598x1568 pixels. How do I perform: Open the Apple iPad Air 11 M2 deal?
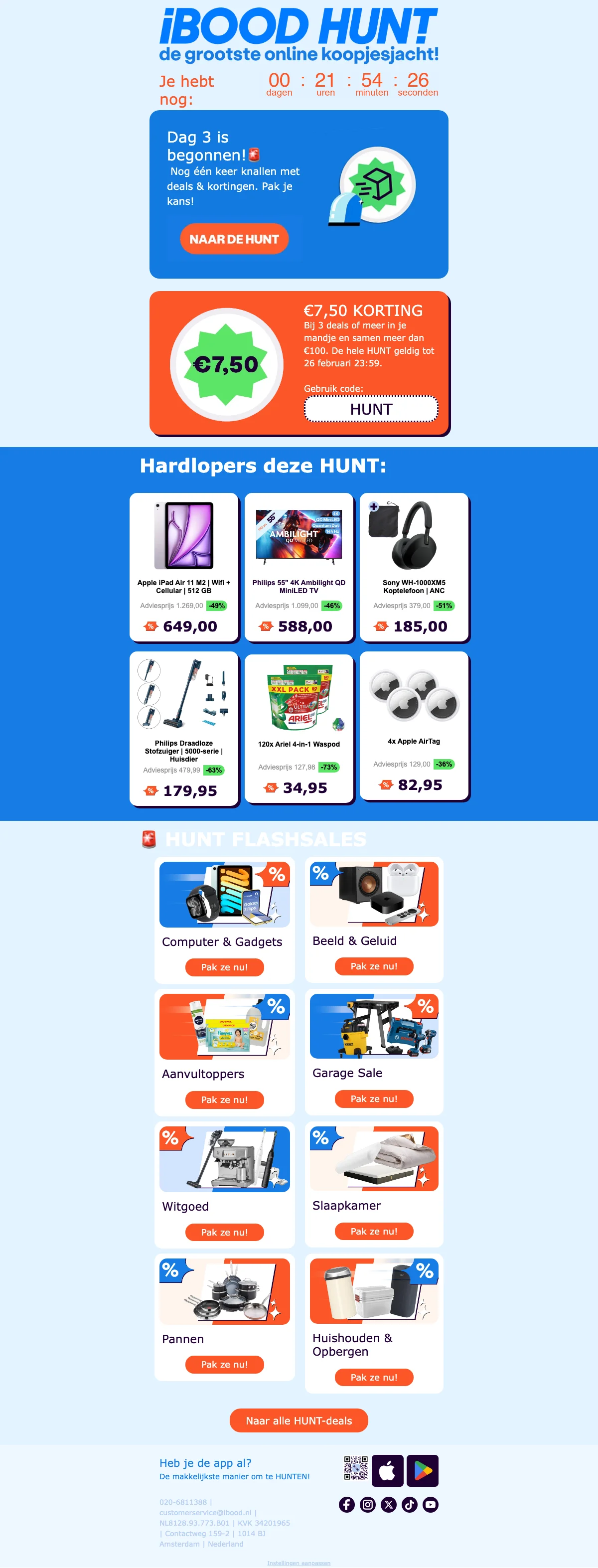tap(184, 567)
